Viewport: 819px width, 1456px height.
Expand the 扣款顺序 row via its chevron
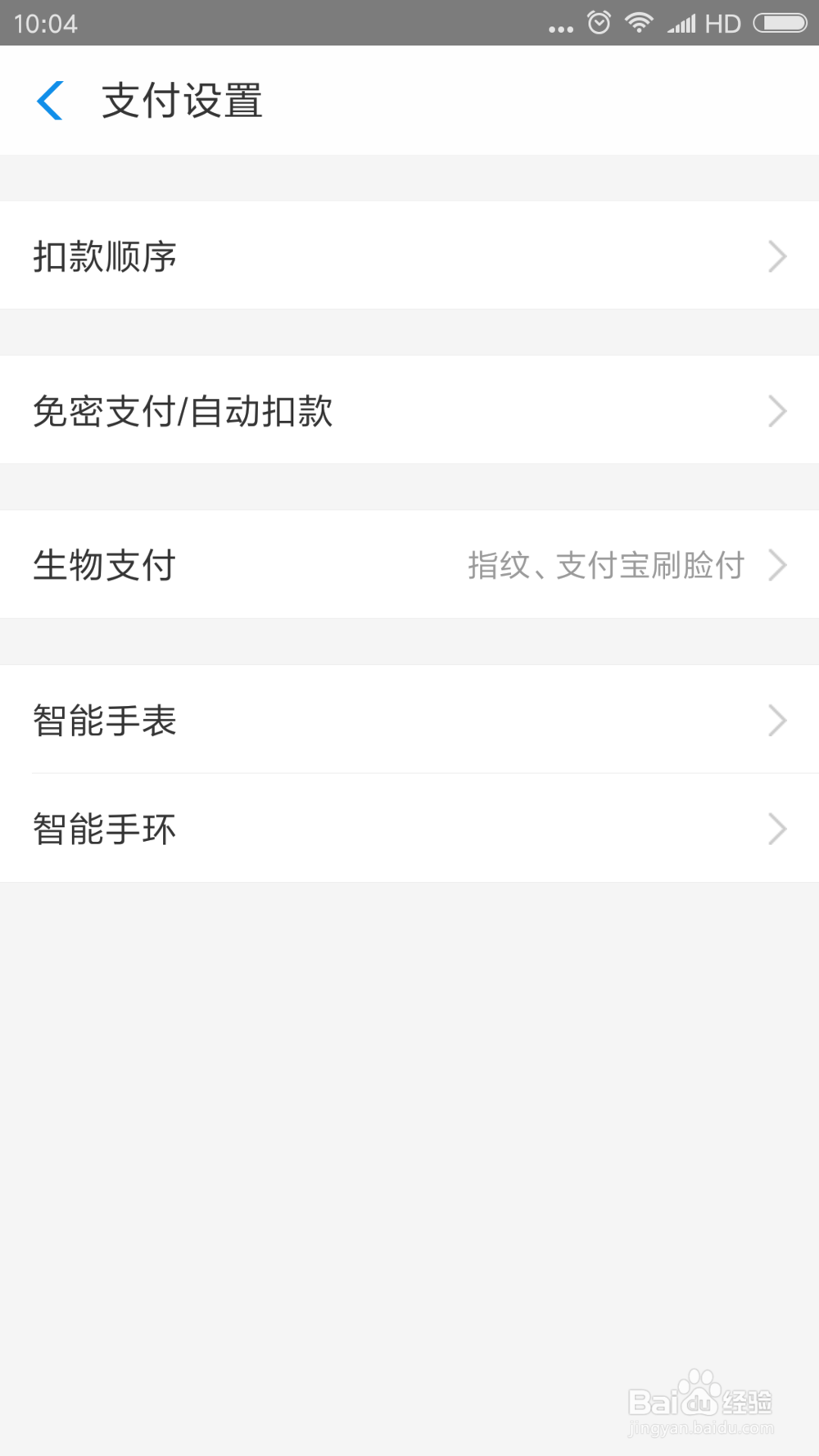tap(777, 256)
